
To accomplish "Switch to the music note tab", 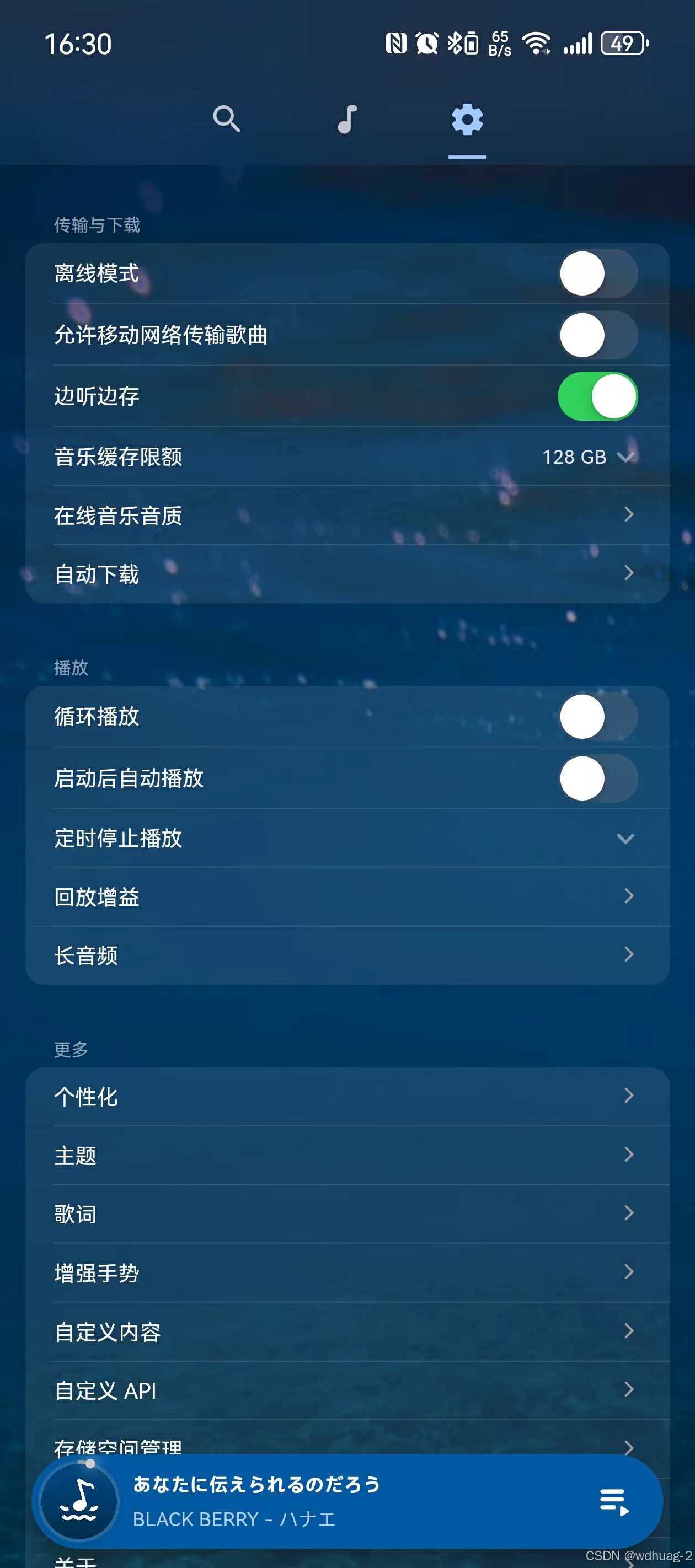I will 347,119.
